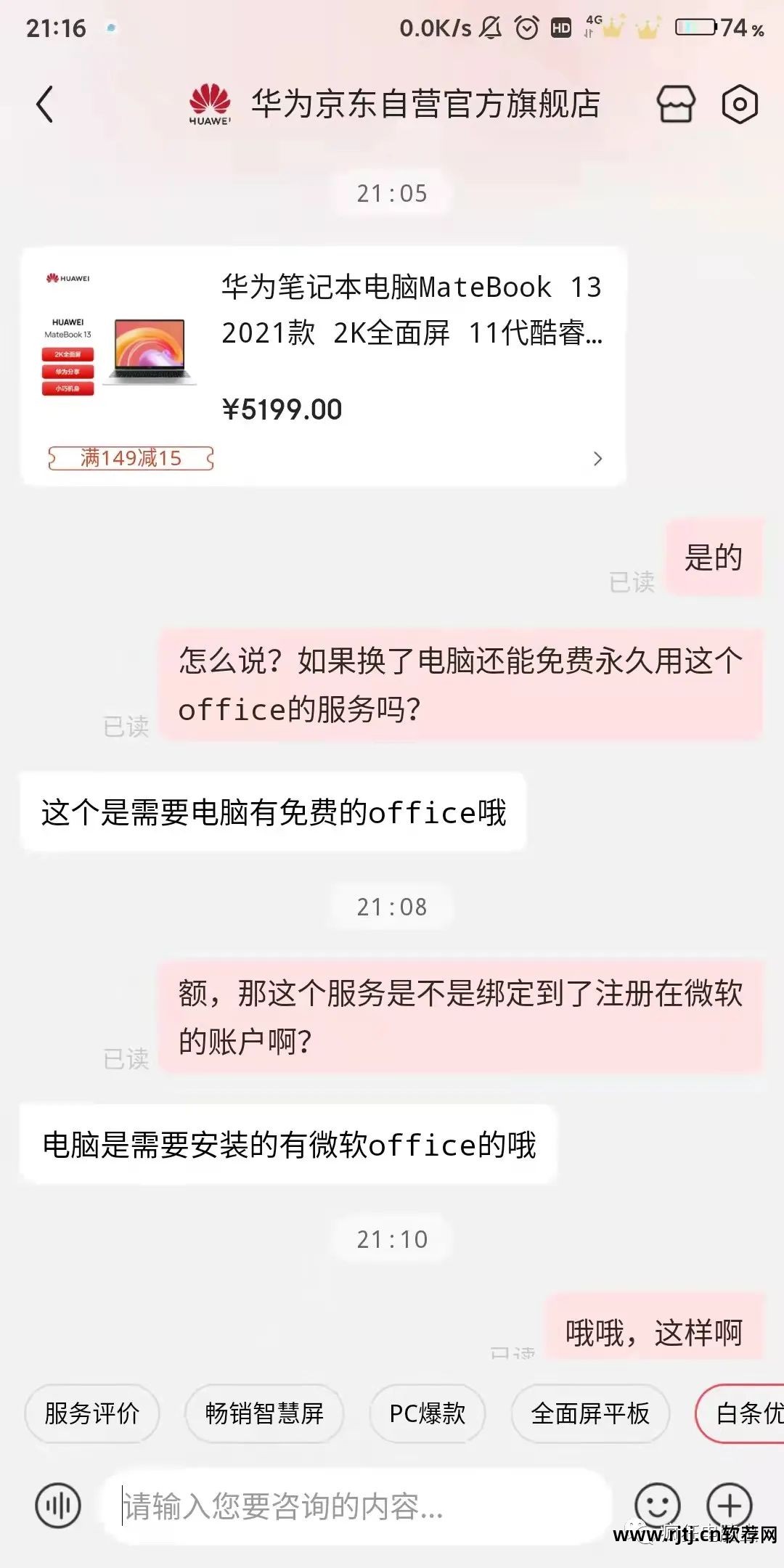Switch to voice input
Screen dimensions: 784x1568
tap(58, 1506)
